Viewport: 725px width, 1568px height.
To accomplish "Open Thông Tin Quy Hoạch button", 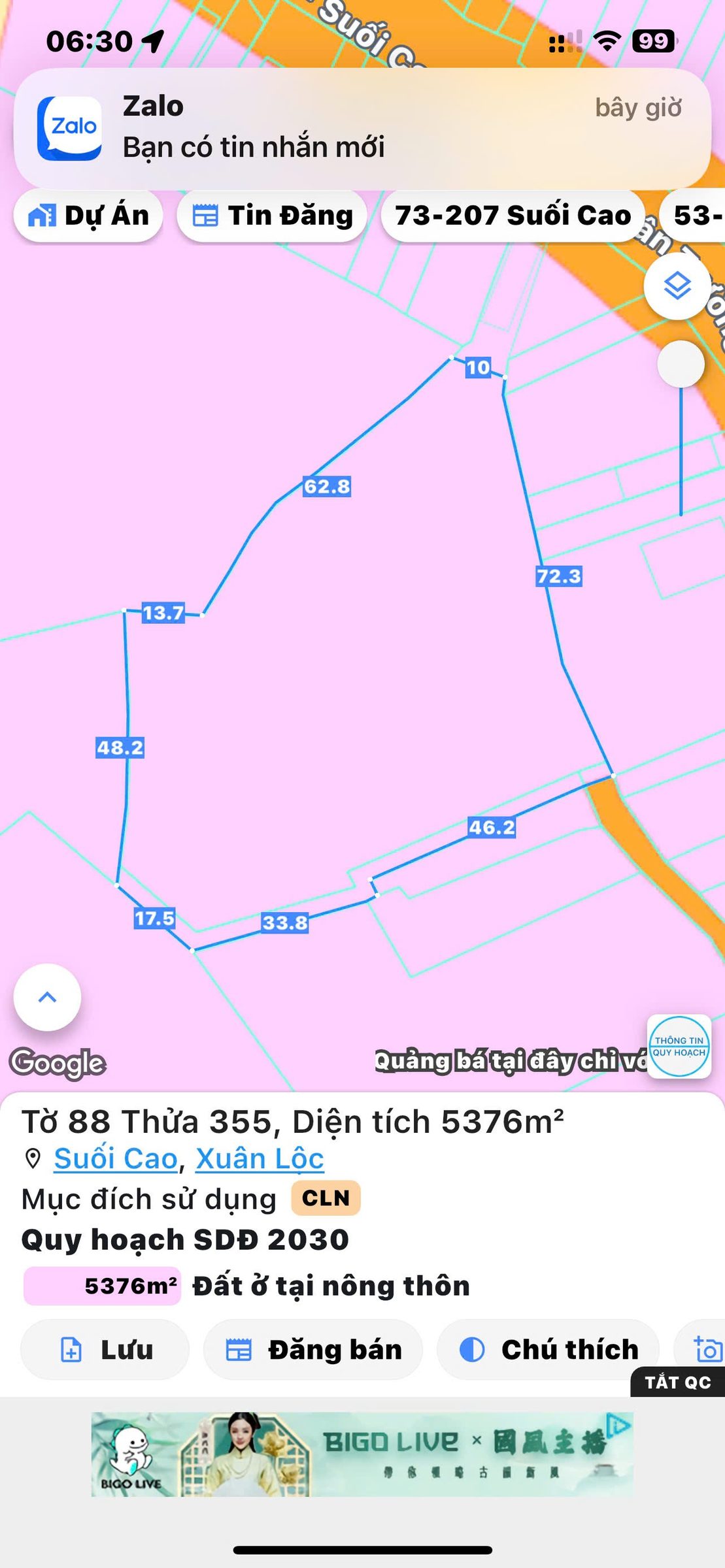I will coord(679,1046).
